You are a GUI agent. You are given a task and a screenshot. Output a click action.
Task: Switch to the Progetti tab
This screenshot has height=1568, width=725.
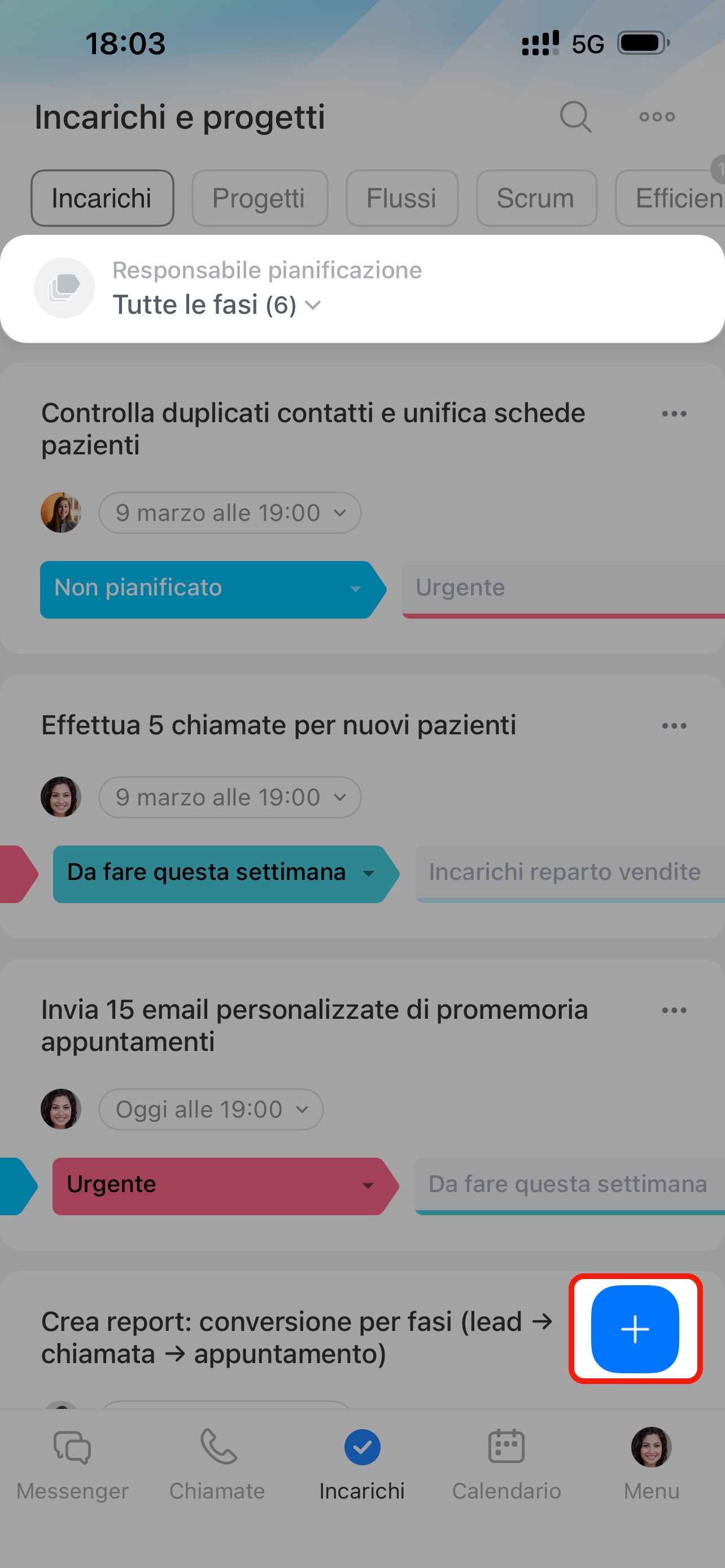click(259, 198)
